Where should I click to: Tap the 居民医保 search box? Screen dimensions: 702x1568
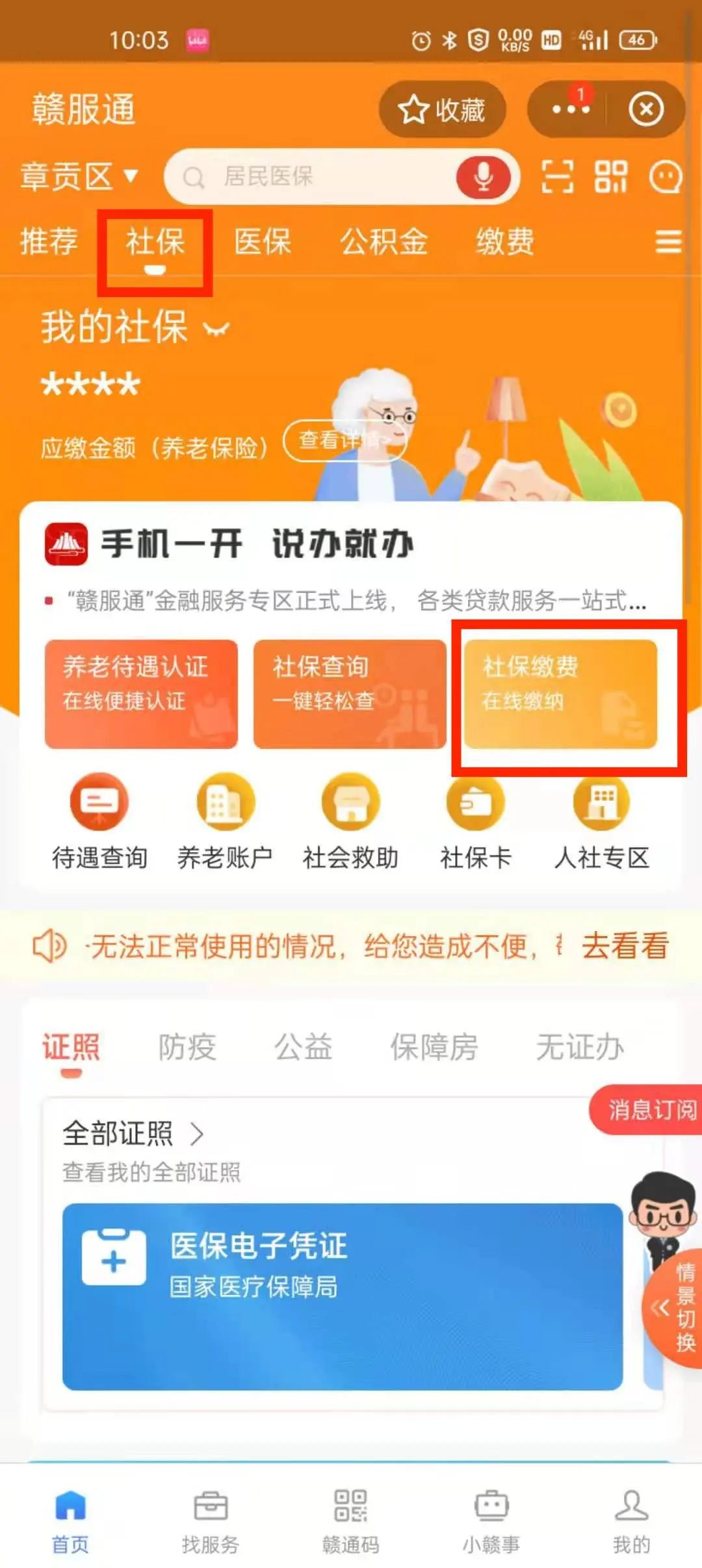pyautogui.click(x=312, y=176)
